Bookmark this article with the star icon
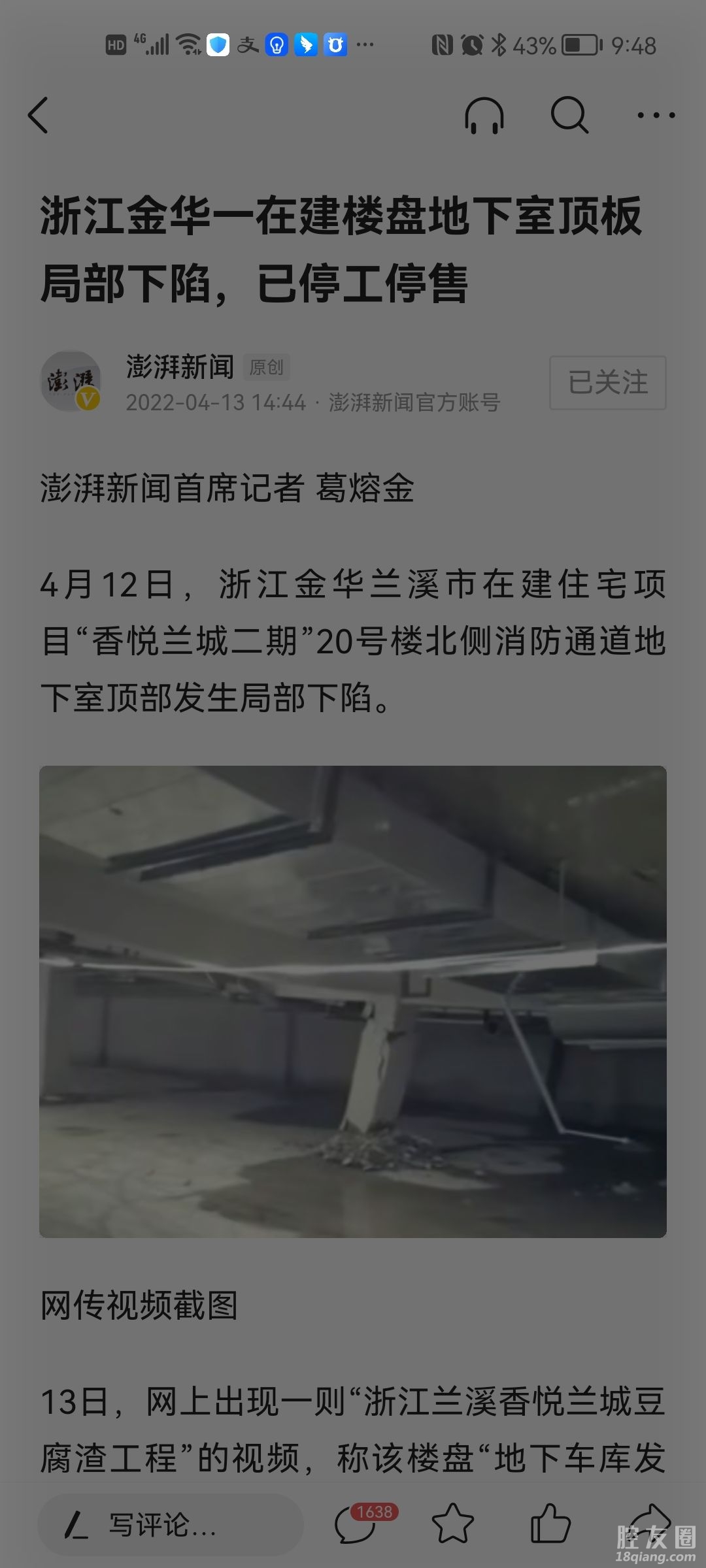This screenshot has height=1568, width=706. (452, 1524)
